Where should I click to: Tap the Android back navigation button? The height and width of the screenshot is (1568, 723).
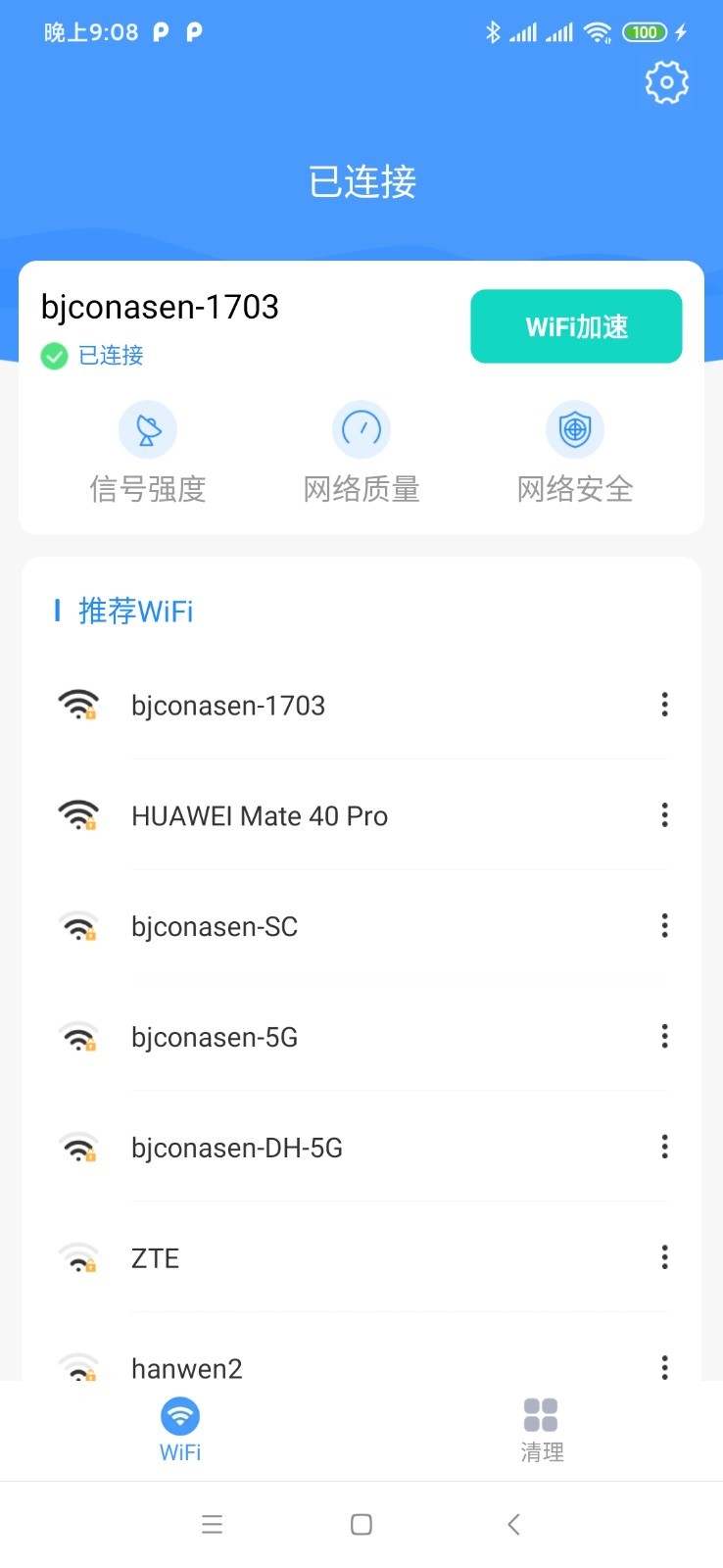click(513, 1524)
